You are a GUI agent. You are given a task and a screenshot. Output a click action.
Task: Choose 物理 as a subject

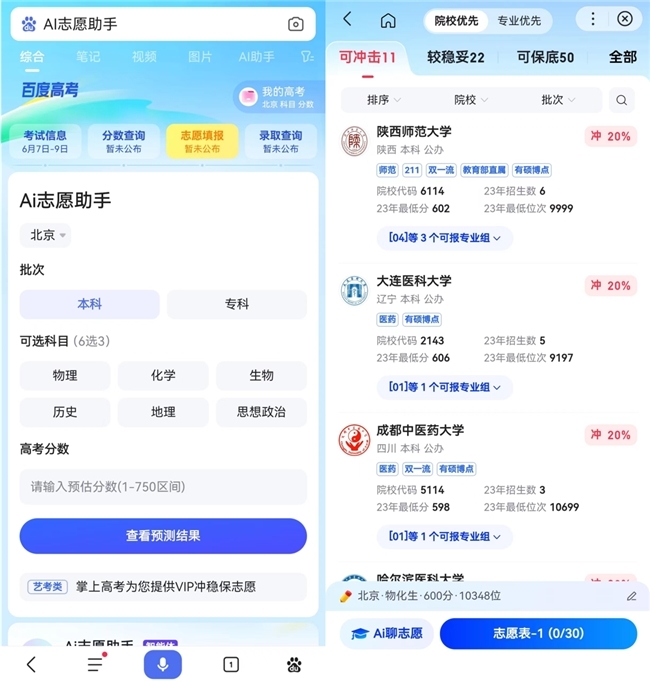65,375
